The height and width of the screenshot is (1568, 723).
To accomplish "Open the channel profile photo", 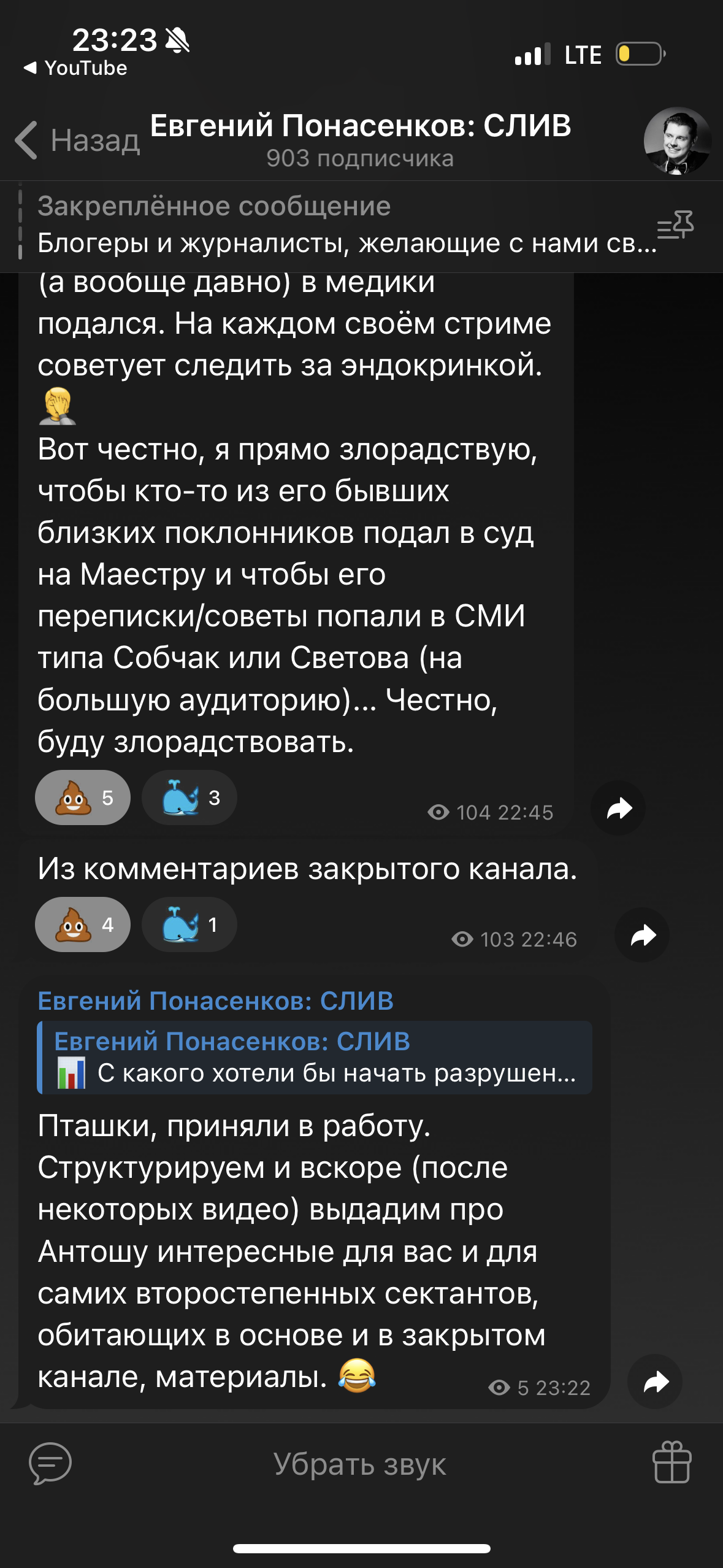I will click(x=677, y=141).
